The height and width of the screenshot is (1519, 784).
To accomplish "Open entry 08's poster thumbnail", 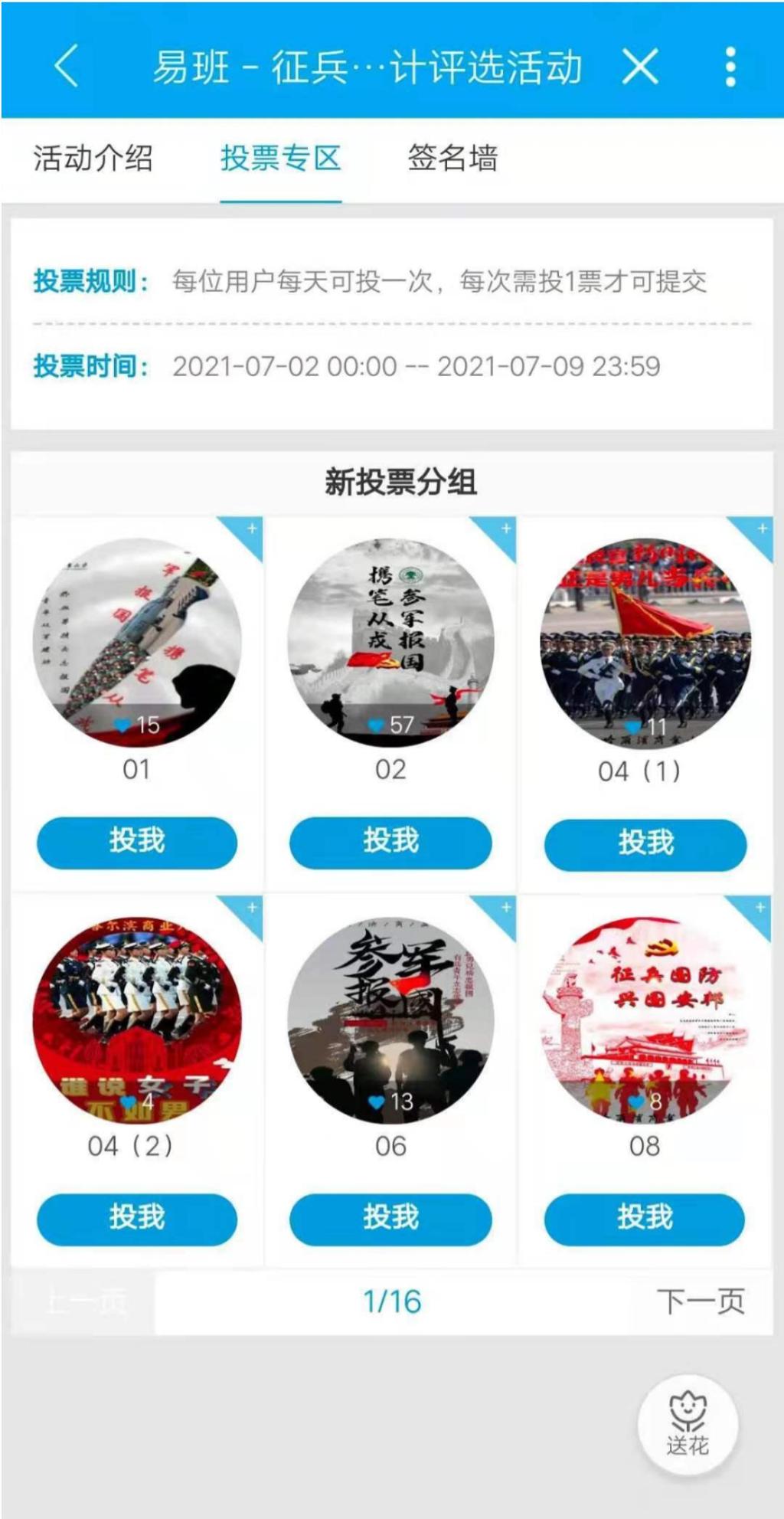I will pos(645,1020).
